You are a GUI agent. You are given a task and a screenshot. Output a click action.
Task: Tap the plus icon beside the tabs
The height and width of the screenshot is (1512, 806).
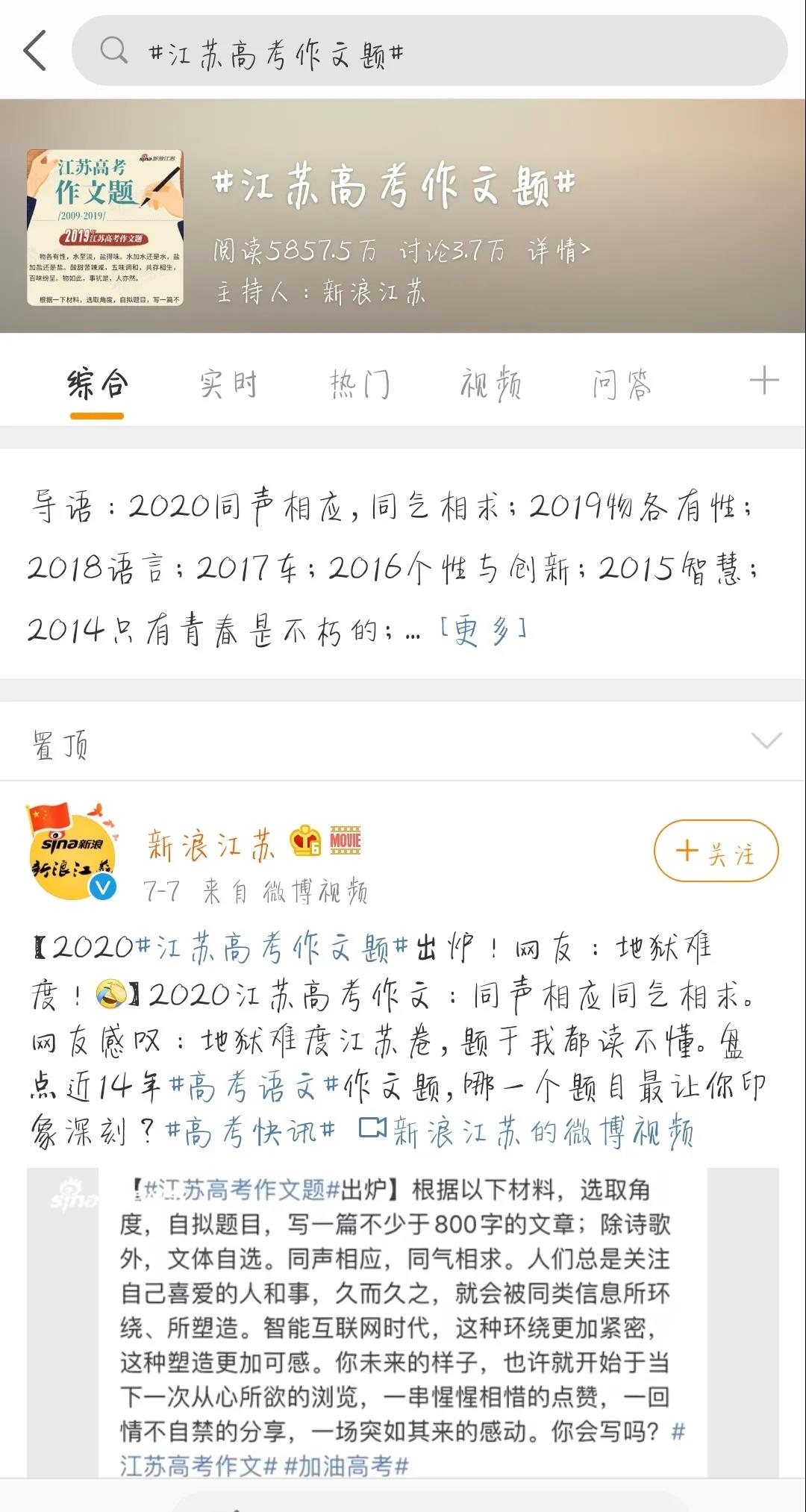click(763, 381)
